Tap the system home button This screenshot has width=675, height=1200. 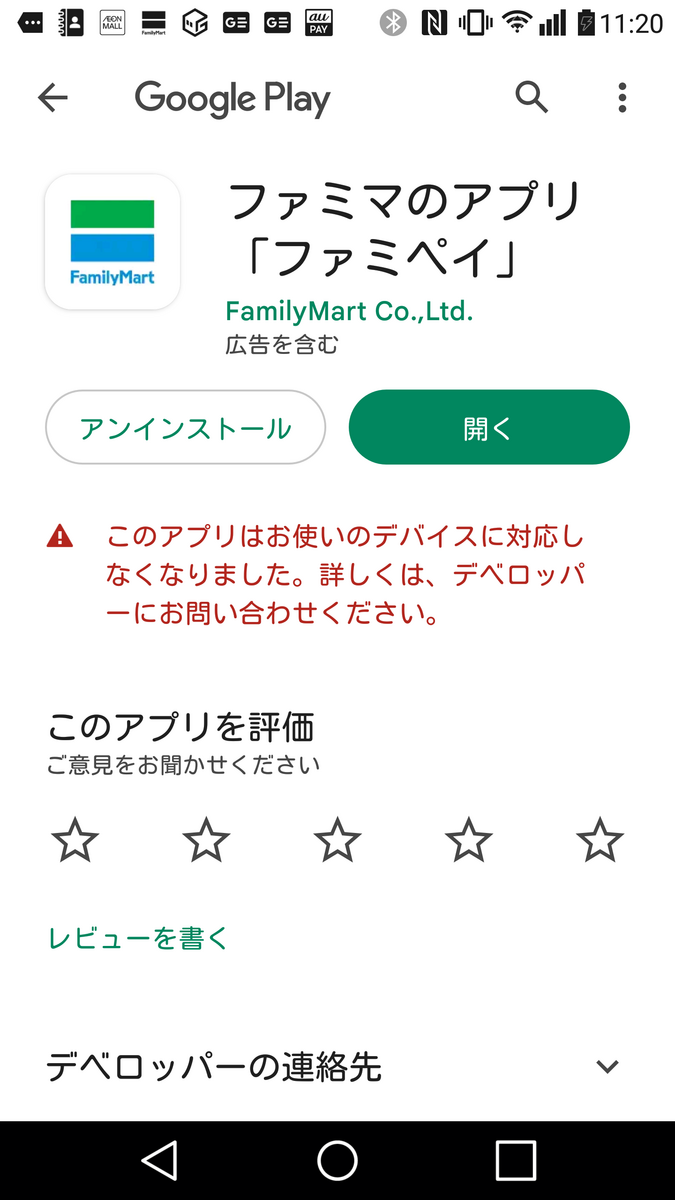pos(337,1160)
